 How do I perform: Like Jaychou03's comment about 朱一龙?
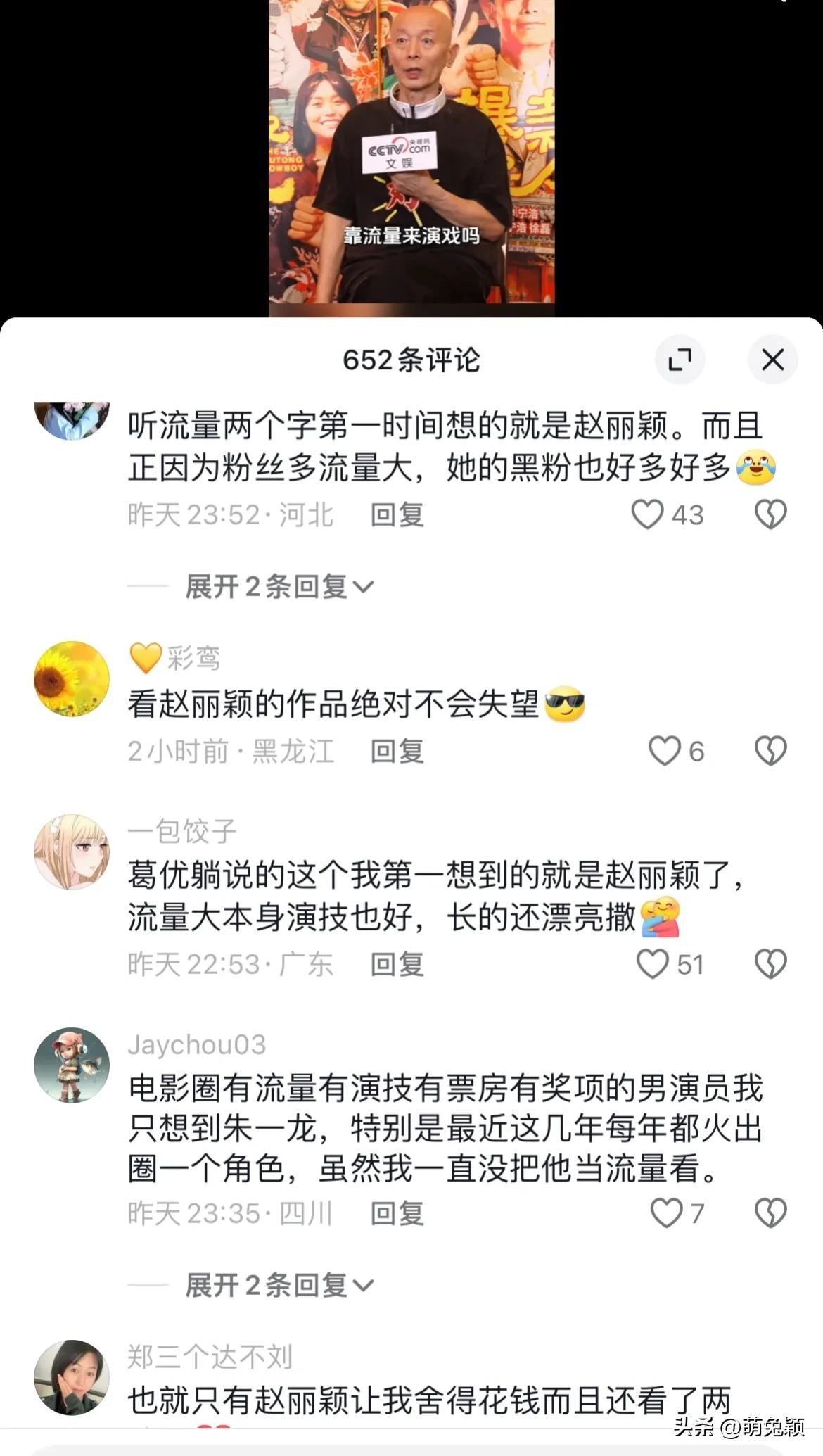click(x=665, y=1213)
